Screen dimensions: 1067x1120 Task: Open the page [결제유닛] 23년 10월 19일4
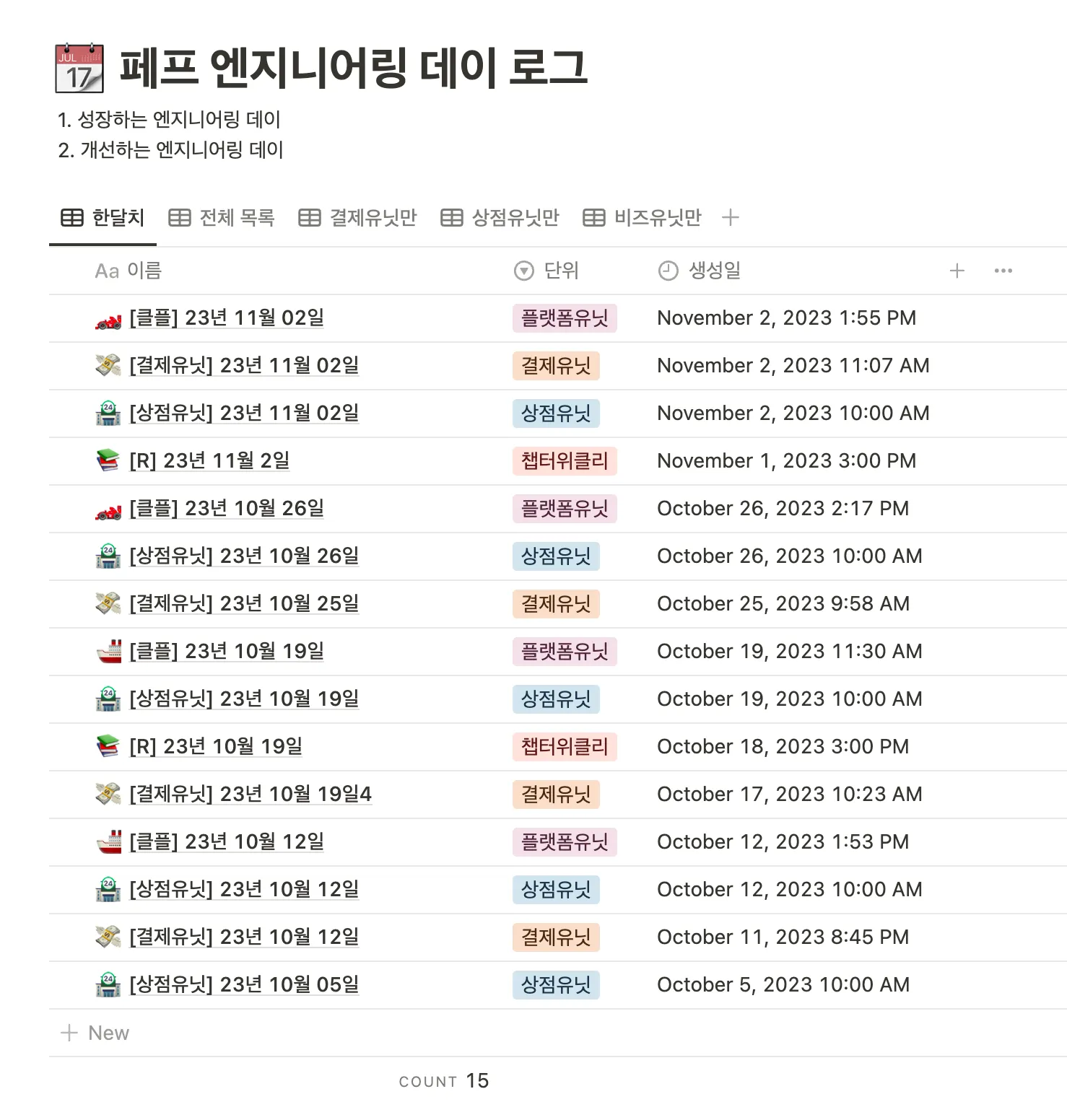pyautogui.click(x=251, y=794)
